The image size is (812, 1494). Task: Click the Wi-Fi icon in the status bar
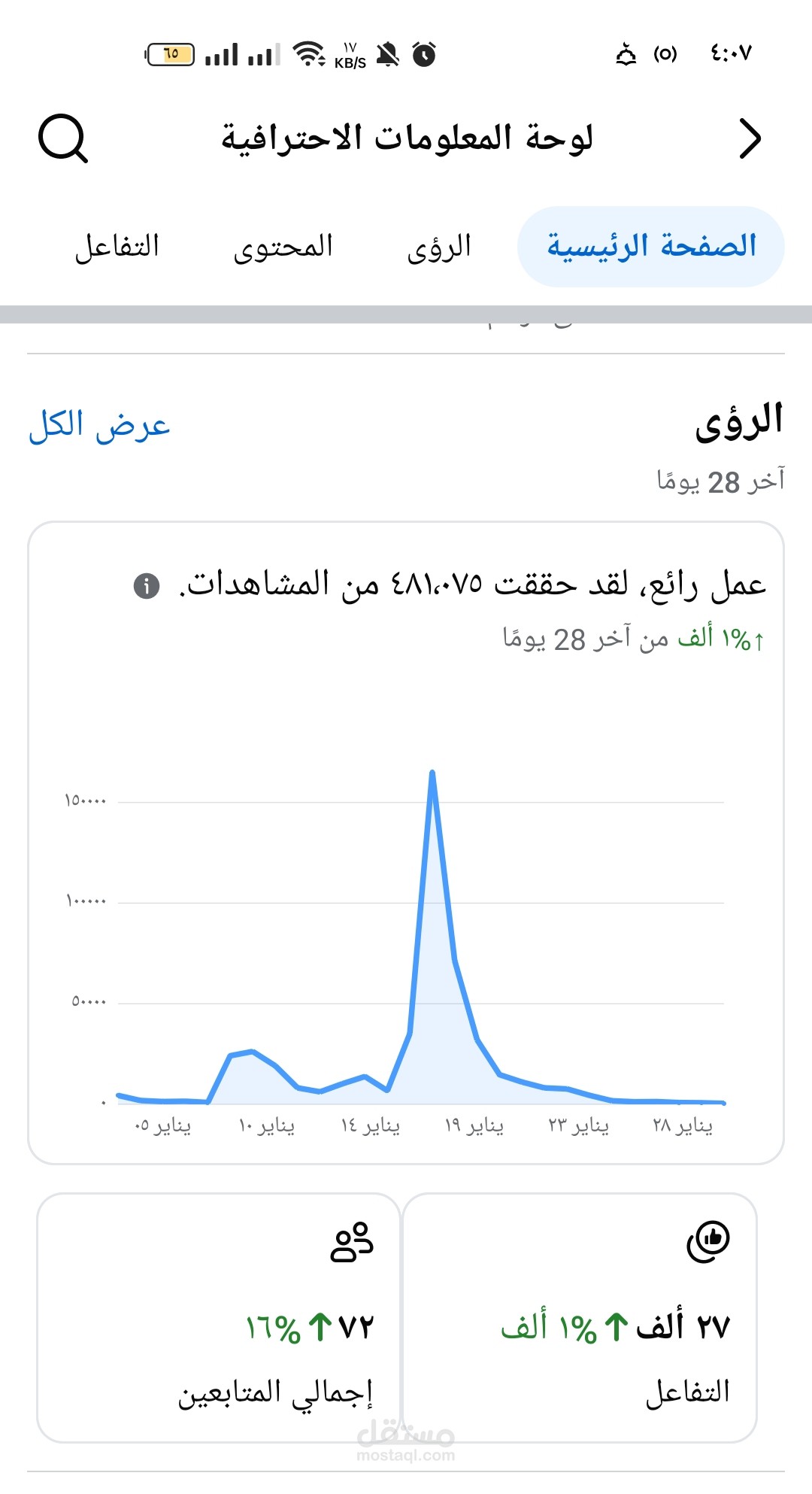coord(310,54)
